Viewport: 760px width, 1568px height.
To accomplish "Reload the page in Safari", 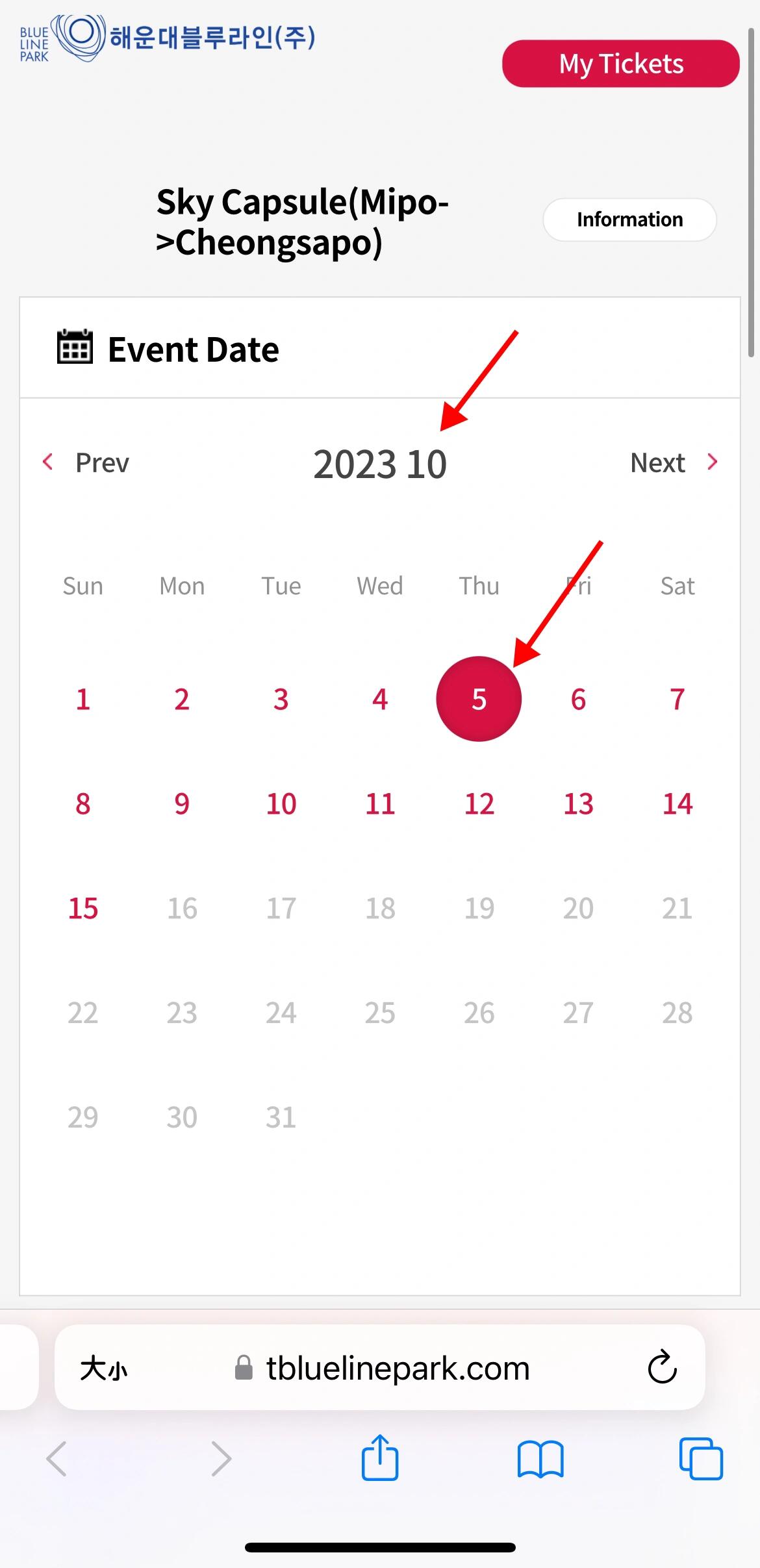I will pyautogui.click(x=662, y=1367).
